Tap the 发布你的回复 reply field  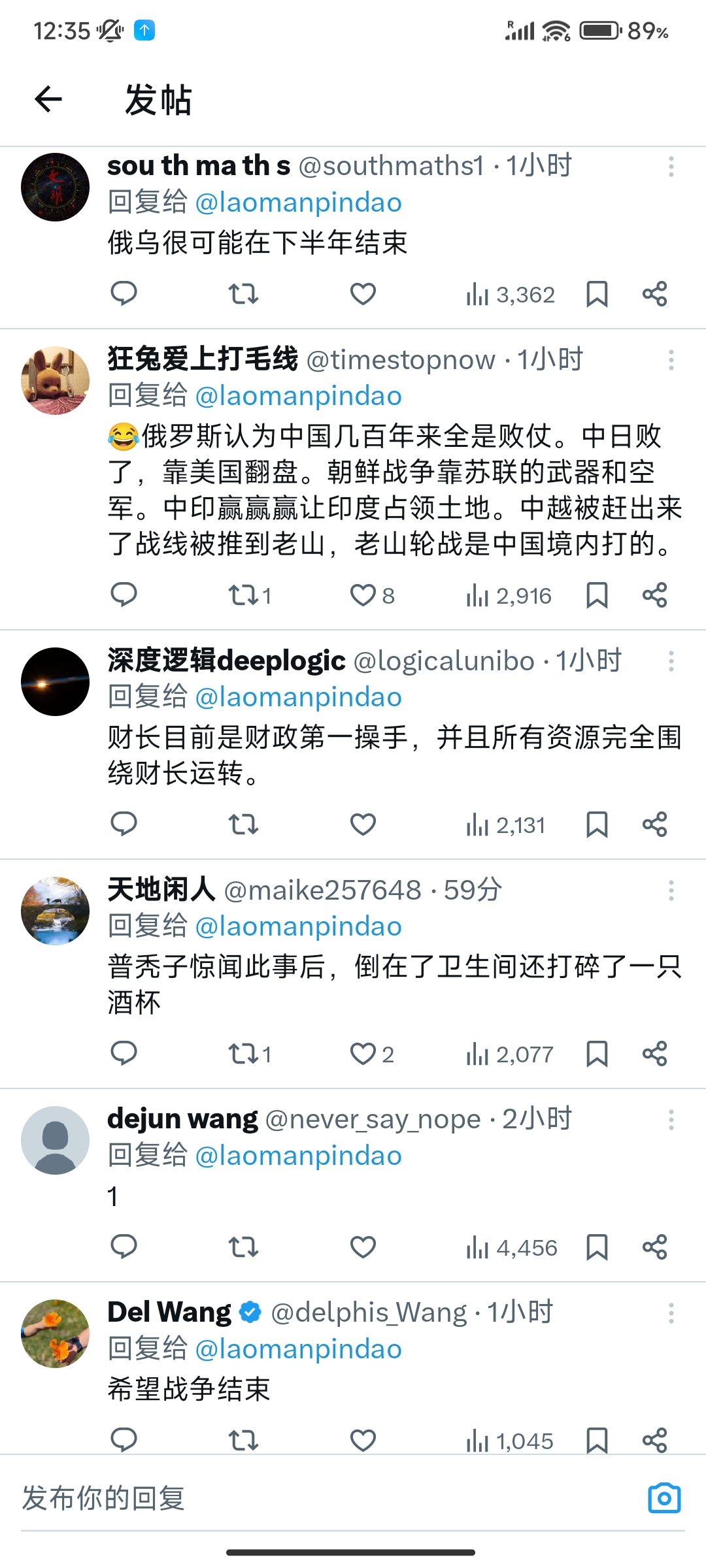click(x=327, y=1498)
